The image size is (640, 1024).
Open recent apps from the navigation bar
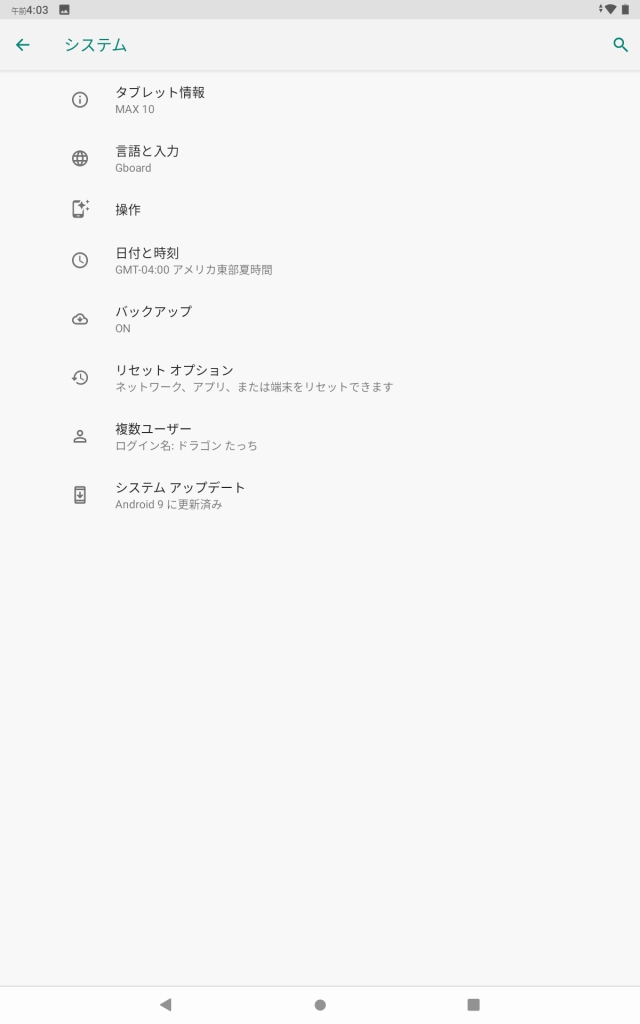click(x=473, y=1004)
